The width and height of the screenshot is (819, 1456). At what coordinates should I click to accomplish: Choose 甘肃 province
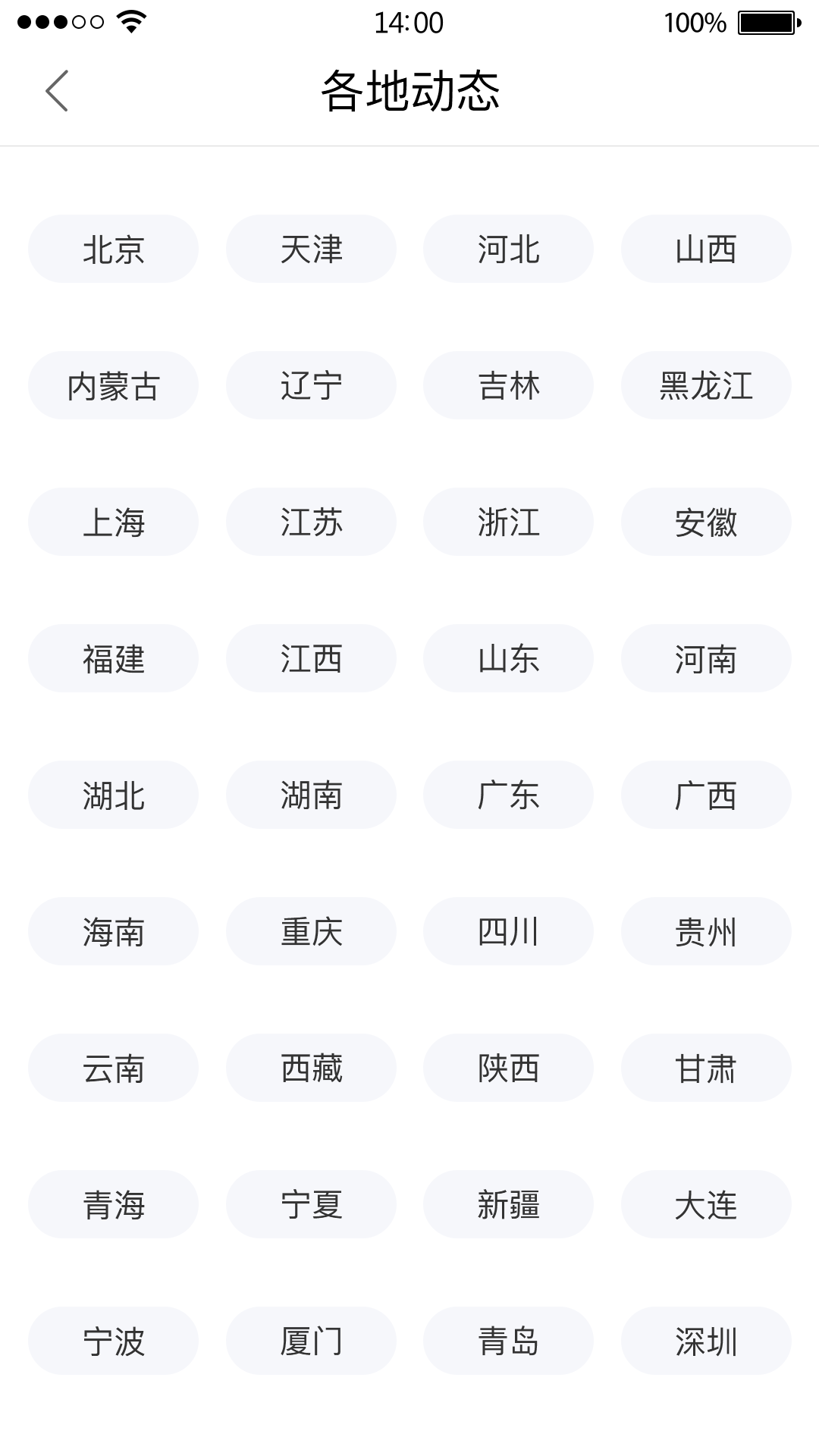point(705,1068)
